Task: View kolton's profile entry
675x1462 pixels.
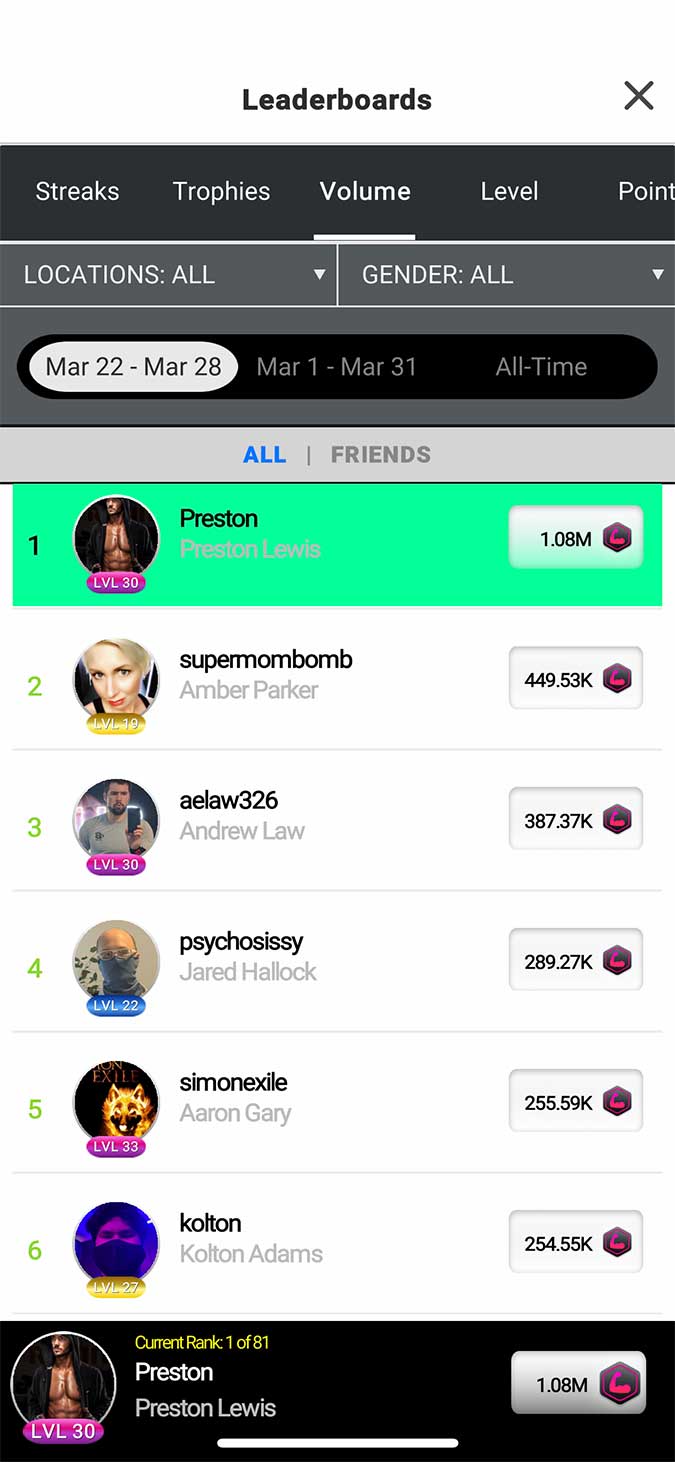Action: [x=337, y=1243]
